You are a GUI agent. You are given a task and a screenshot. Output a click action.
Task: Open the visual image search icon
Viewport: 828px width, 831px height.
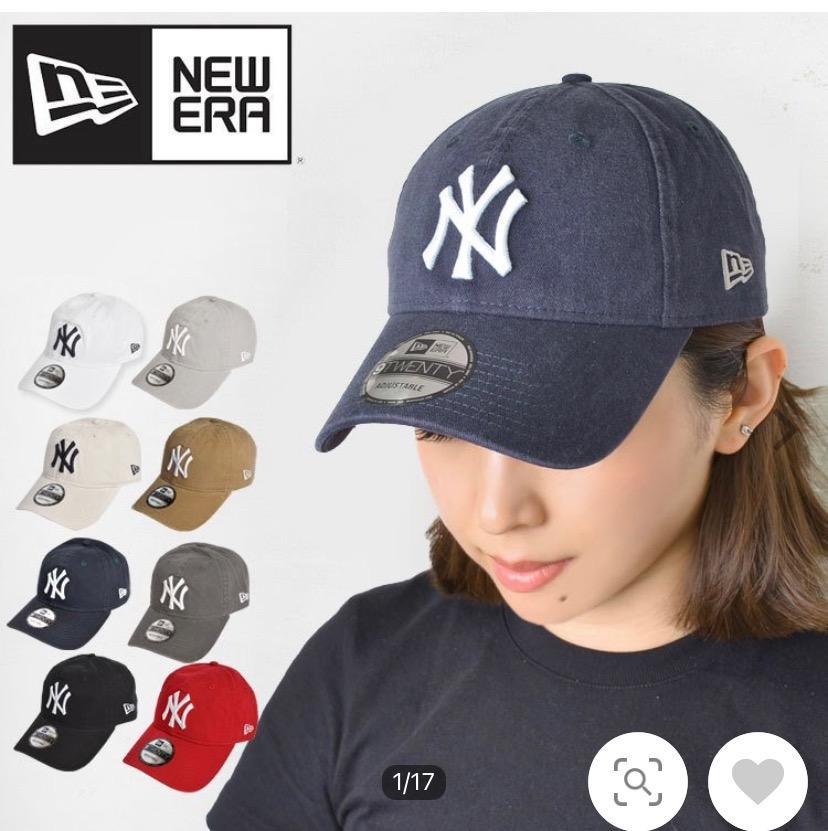coord(638,780)
